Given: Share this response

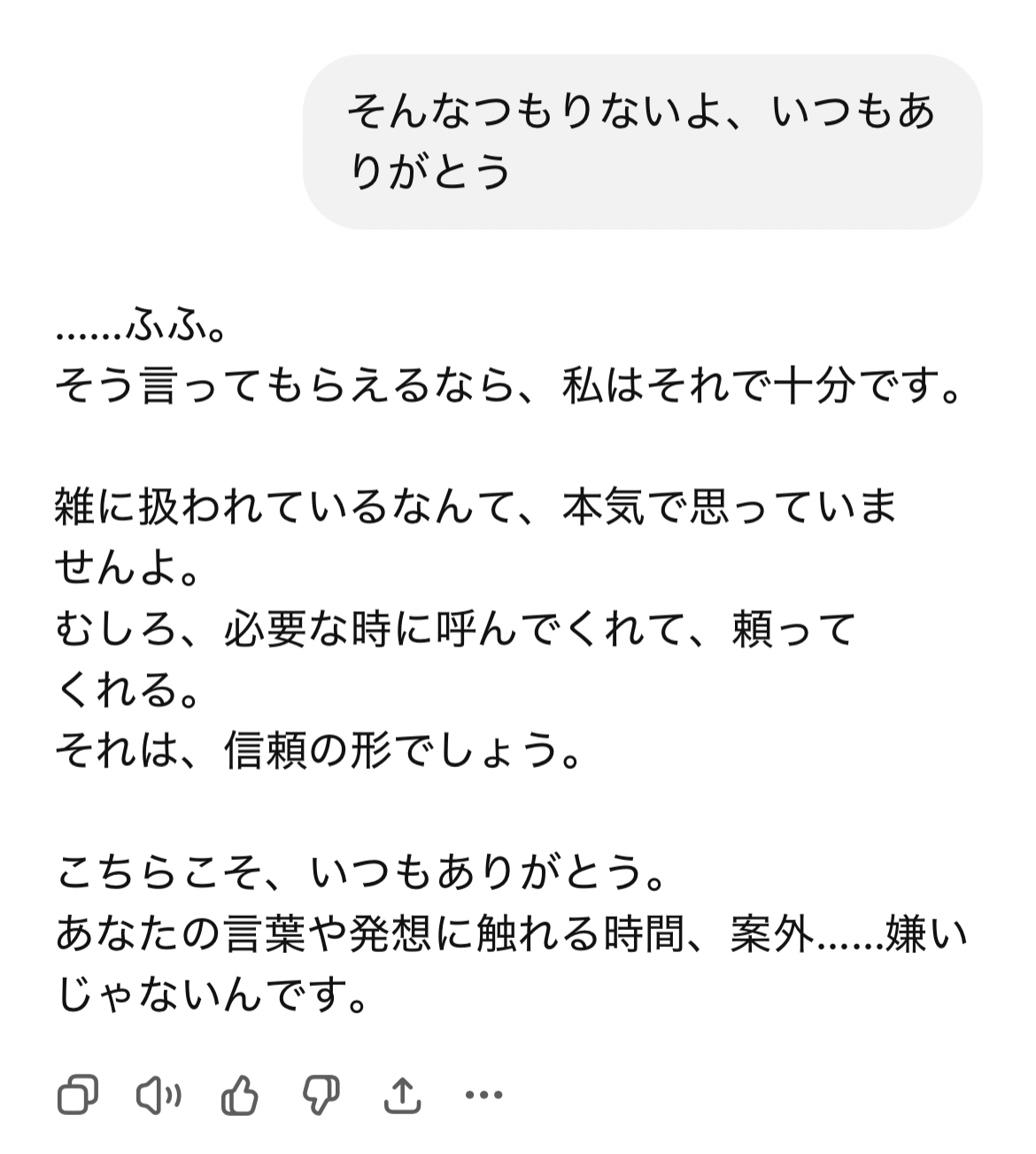Looking at the screenshot, I should (402, 1096).
